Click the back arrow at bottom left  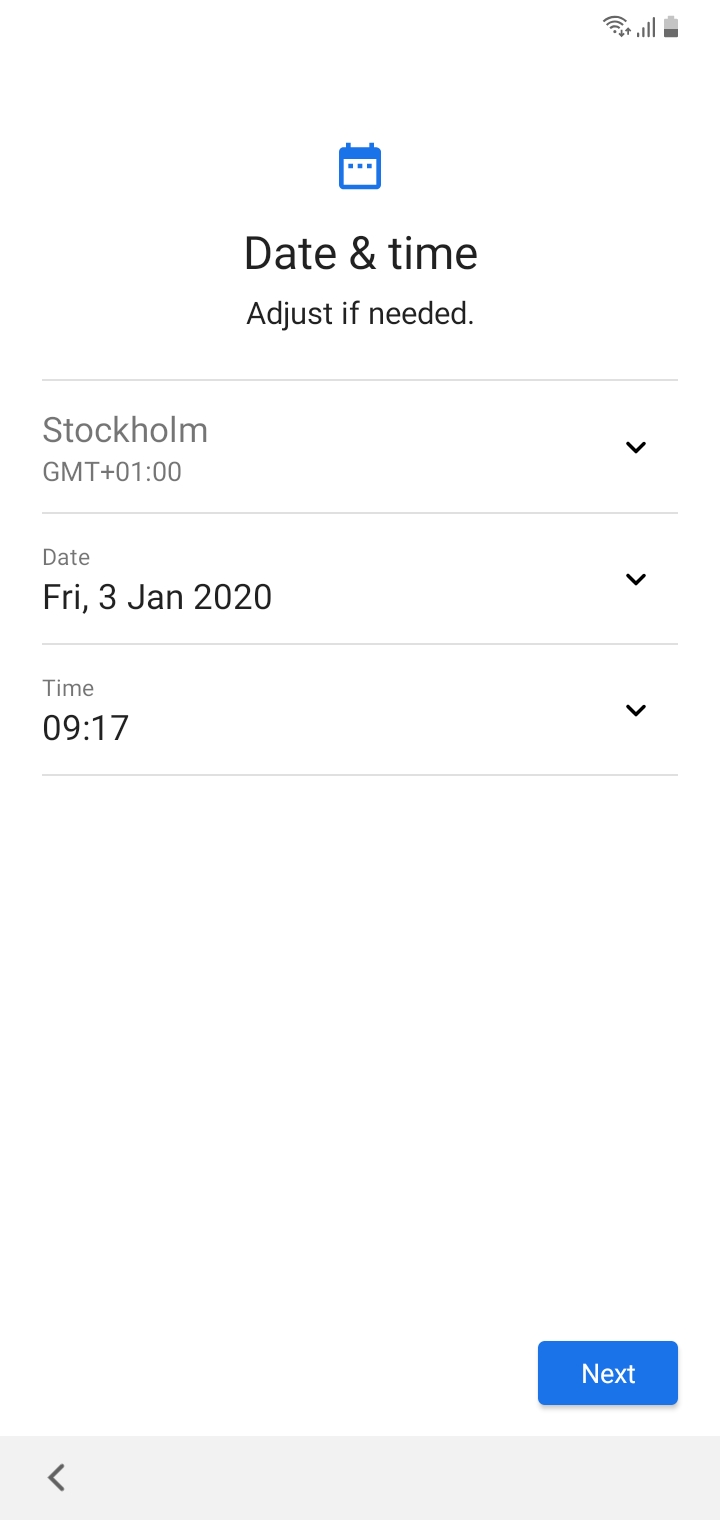[56, 1477]
